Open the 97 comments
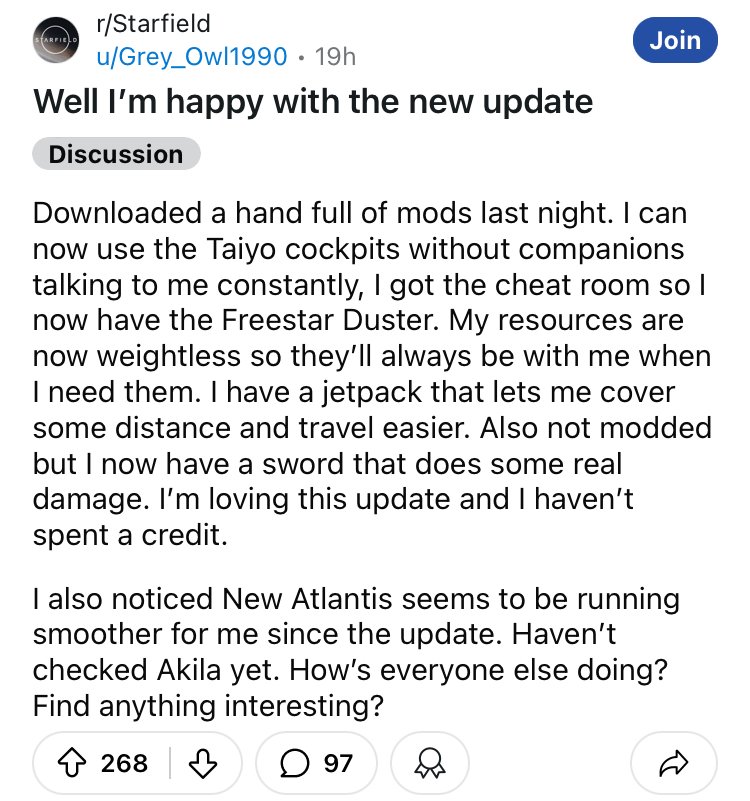750x801 pixels. click(316, 764)
